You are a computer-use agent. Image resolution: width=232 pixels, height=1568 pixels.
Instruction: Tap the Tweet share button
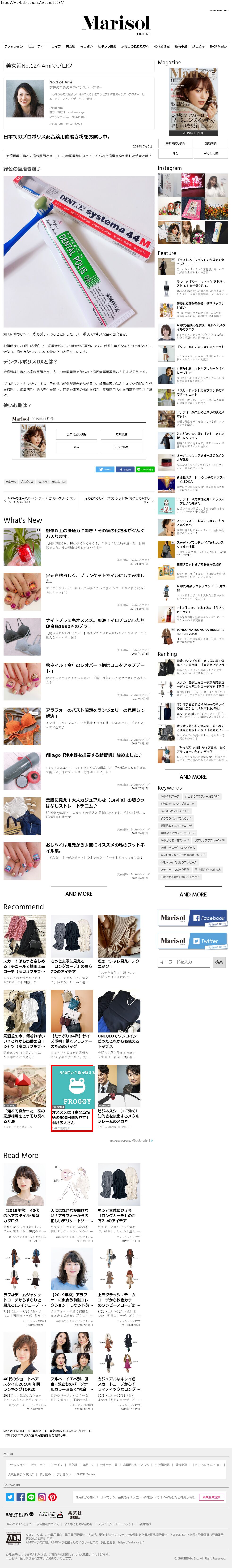tap(105, 469)
